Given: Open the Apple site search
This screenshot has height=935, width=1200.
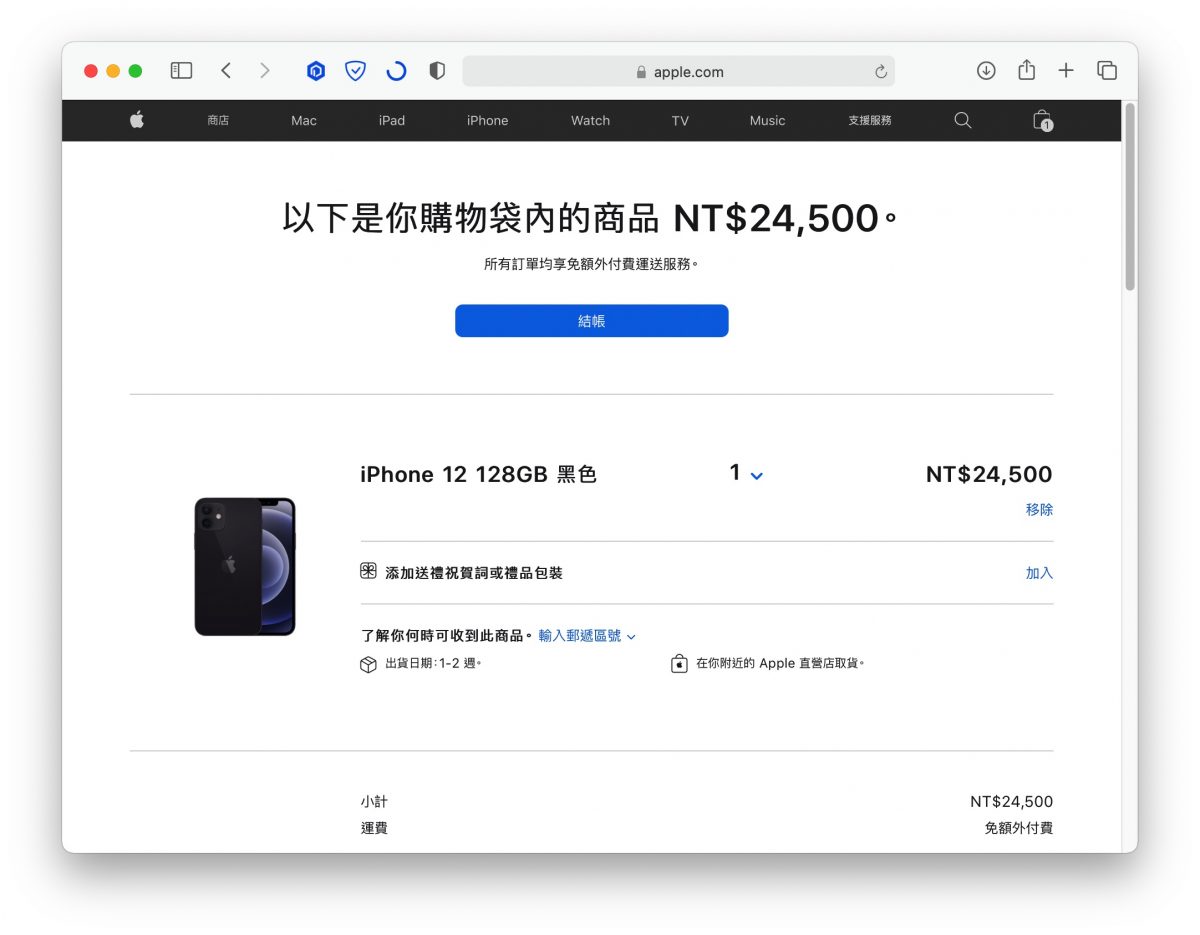Looking at the screenshot, I should 962,120.
